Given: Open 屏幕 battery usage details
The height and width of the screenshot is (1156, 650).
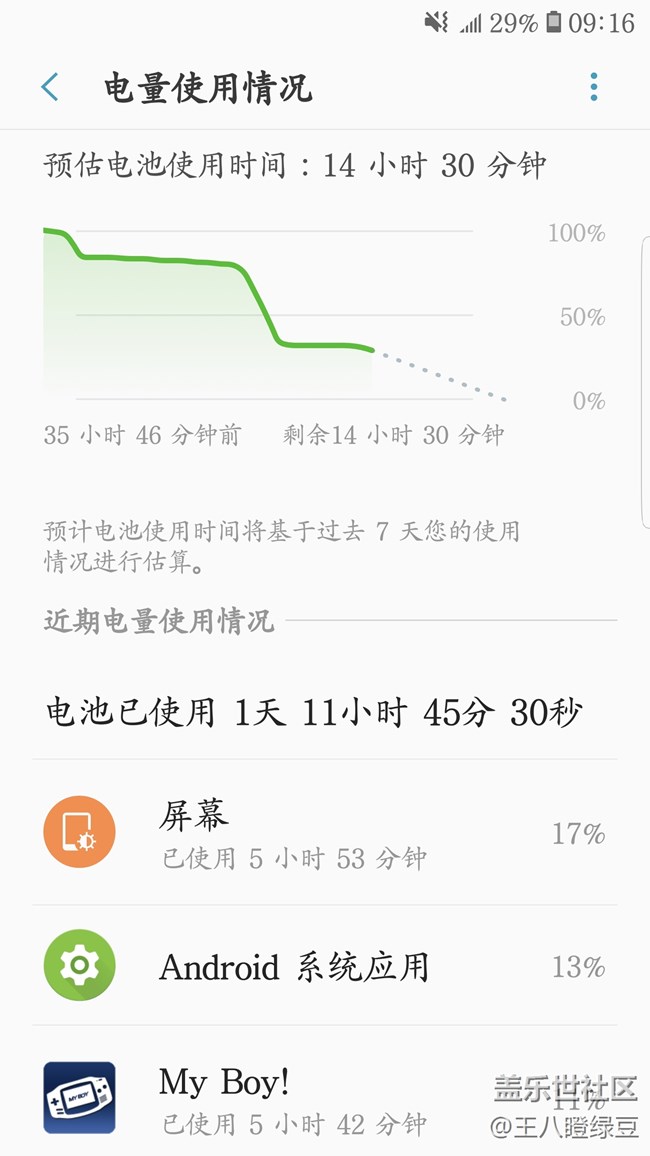Looking at the screenshot, I should [324, 832].
